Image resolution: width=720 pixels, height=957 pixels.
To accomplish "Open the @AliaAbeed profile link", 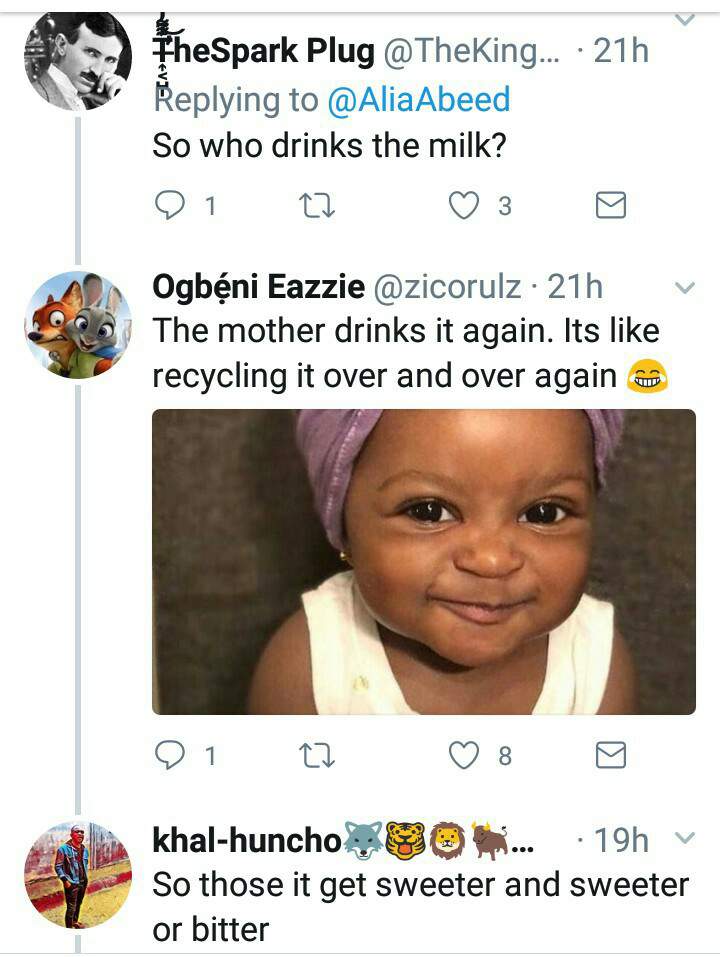I will (x=416, y=99).
